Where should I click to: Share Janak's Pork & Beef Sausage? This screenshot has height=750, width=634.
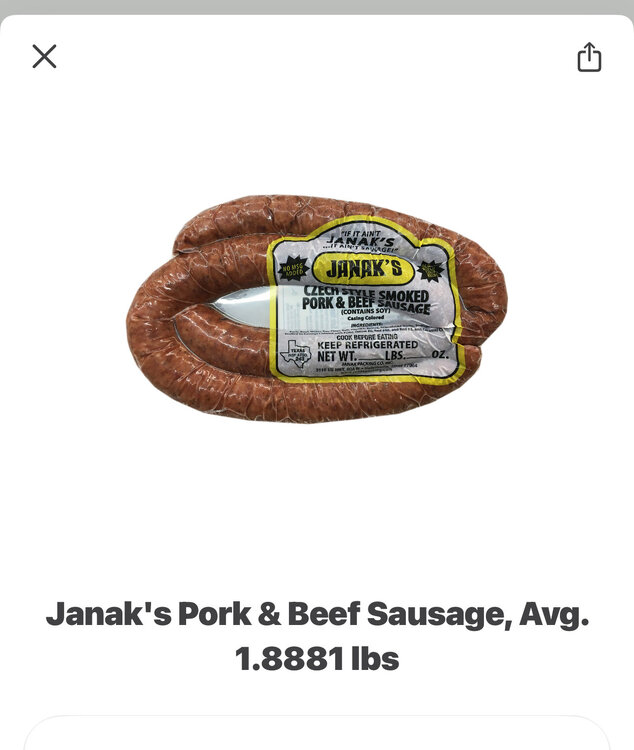tap(589, 57)
